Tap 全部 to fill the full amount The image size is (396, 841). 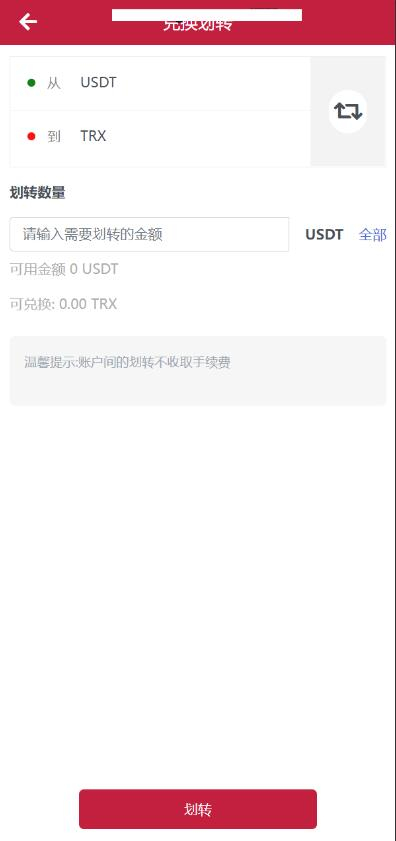(372, 234)
